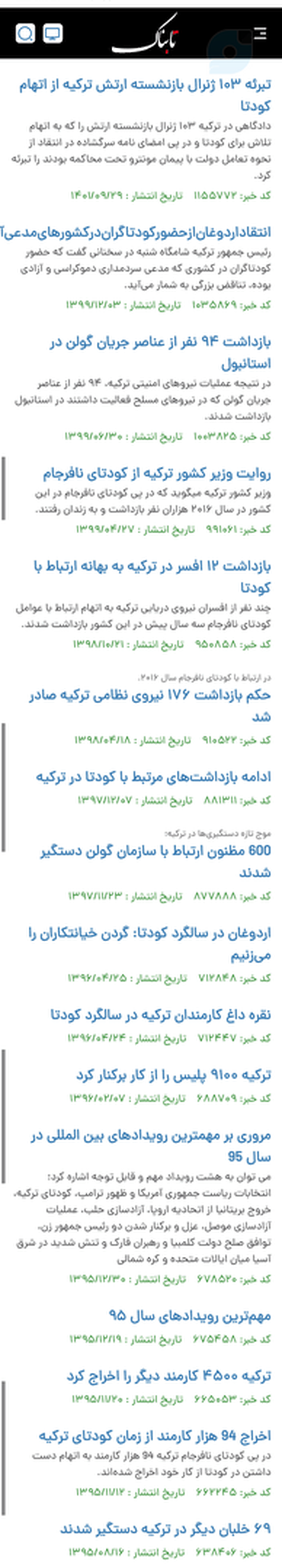Open article on 12 officers arrested in Turkey
Screen dimensions: 282x1568
coord(152,576)
